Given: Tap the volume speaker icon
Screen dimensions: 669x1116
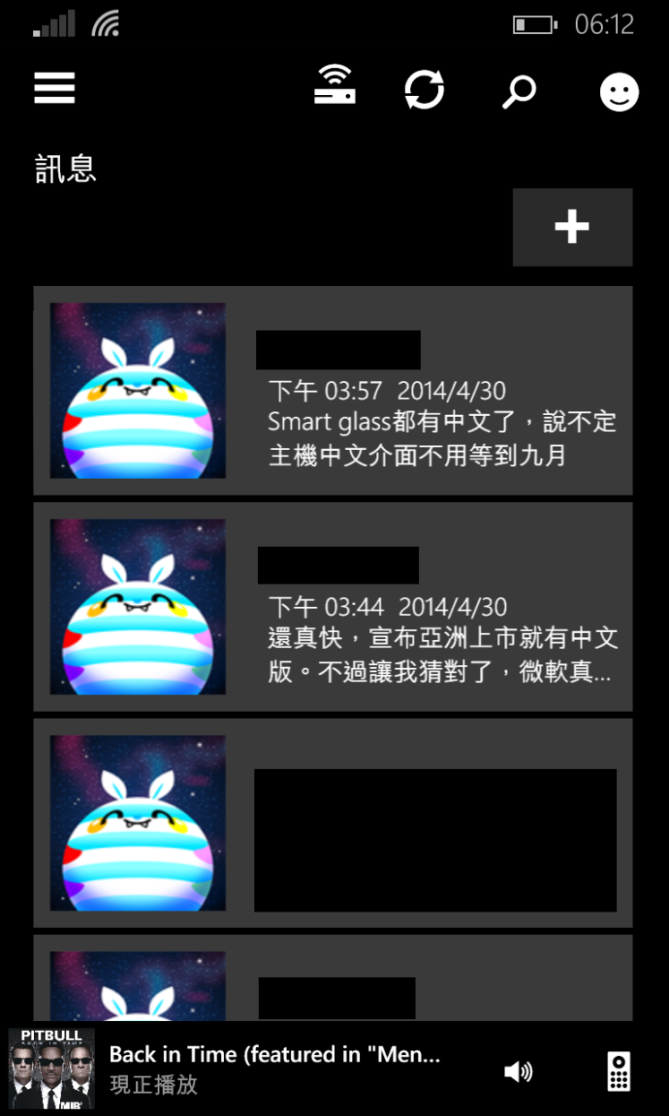Looking at the screenshot, I should tap(518, 1071).
